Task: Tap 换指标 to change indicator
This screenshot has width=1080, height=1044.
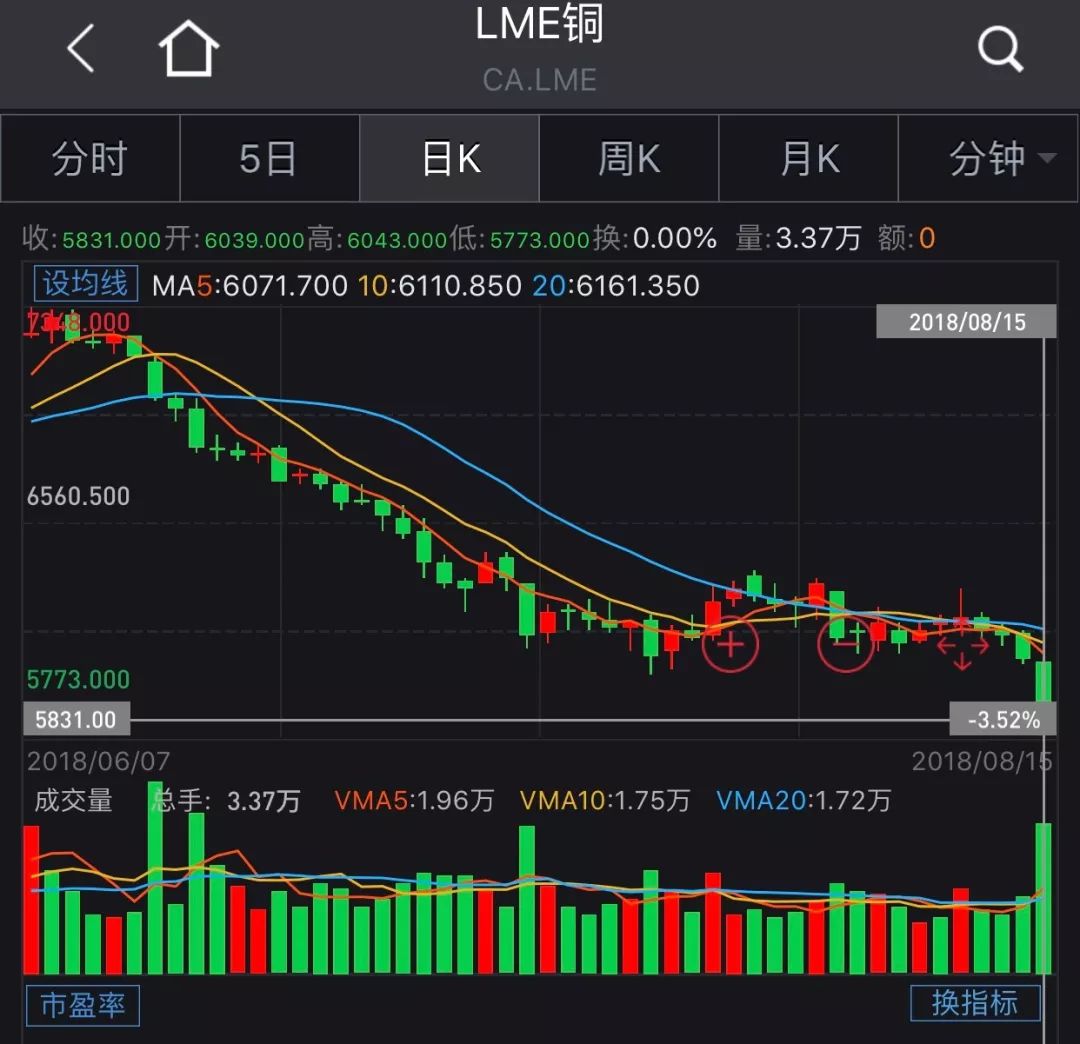Action: [x=975, y=1003]
